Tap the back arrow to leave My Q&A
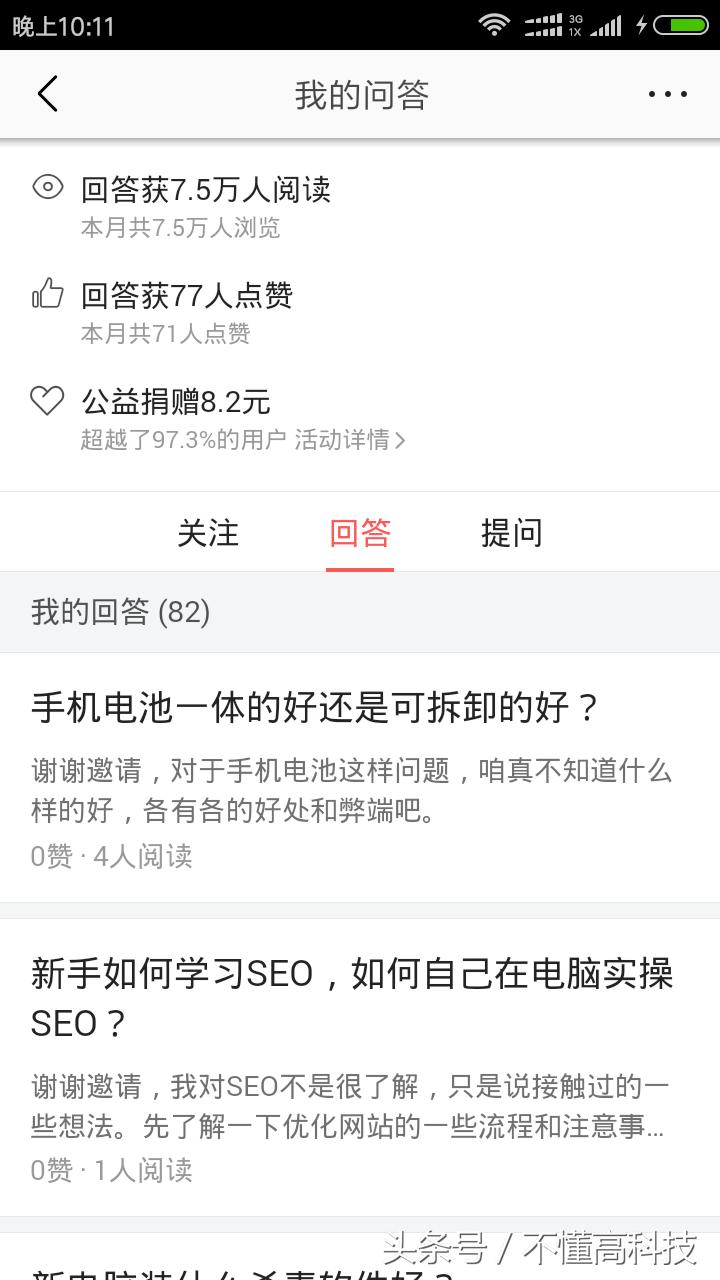This screenshot has height=1280, width=720. (x=47, y=94)
